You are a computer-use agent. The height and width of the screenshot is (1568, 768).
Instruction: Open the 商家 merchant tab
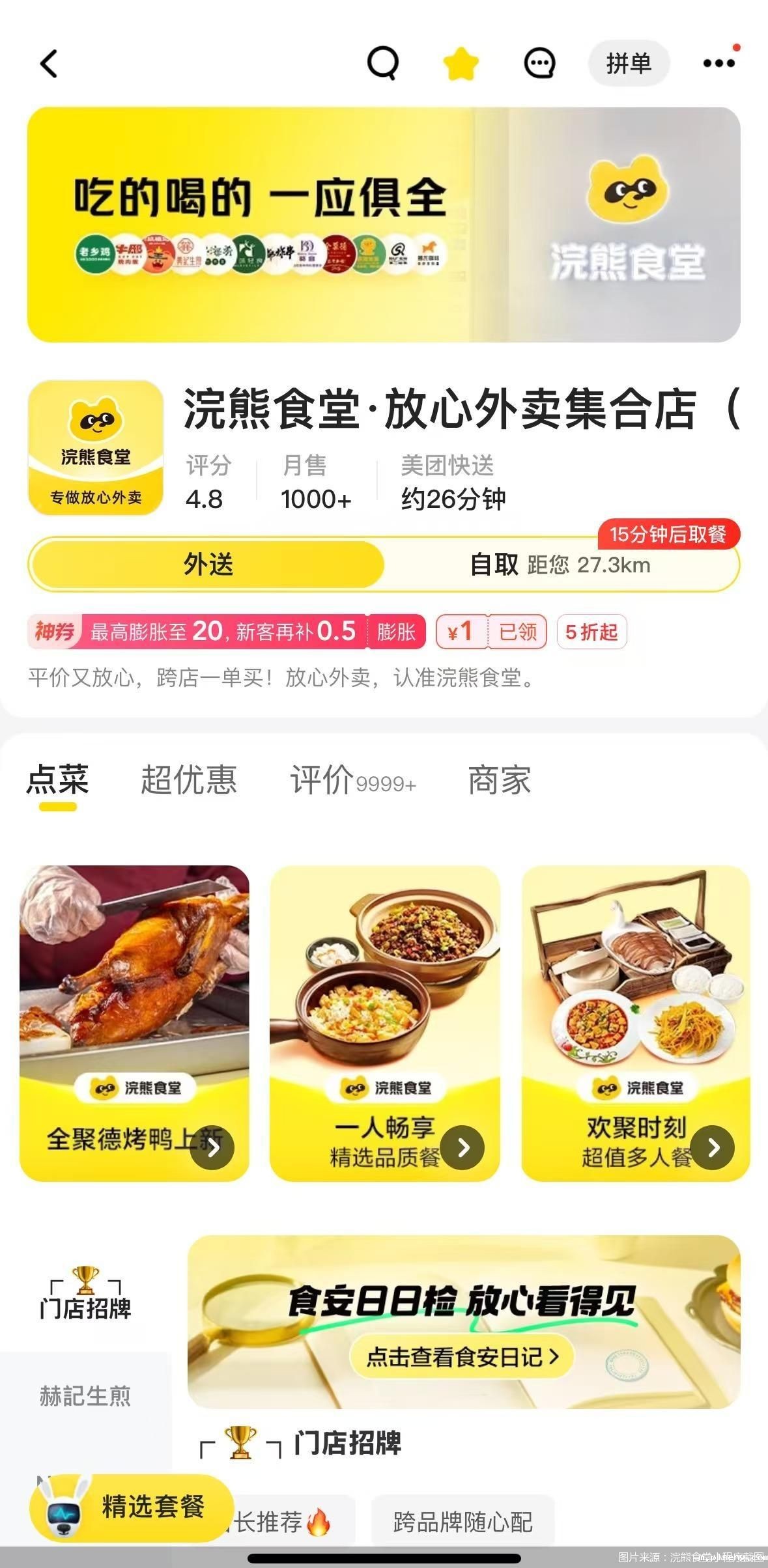tap(499, 781)
